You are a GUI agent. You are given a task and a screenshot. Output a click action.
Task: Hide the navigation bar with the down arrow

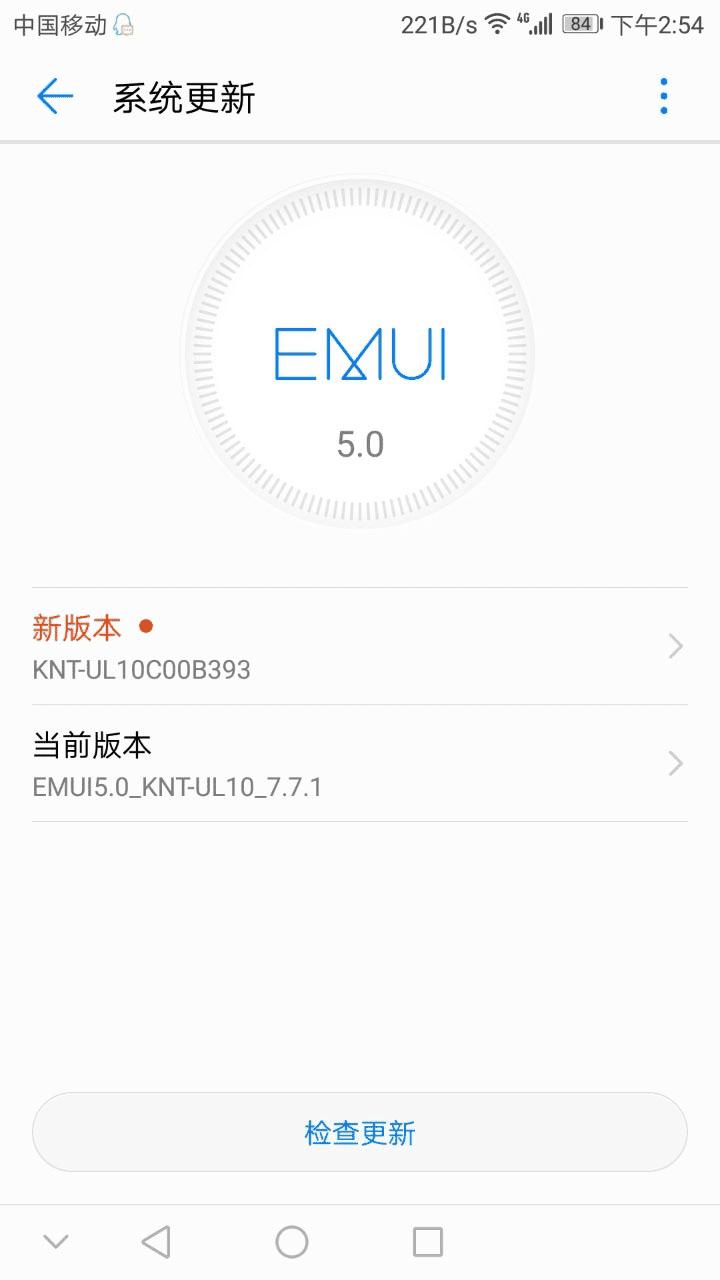point(56,1242)
